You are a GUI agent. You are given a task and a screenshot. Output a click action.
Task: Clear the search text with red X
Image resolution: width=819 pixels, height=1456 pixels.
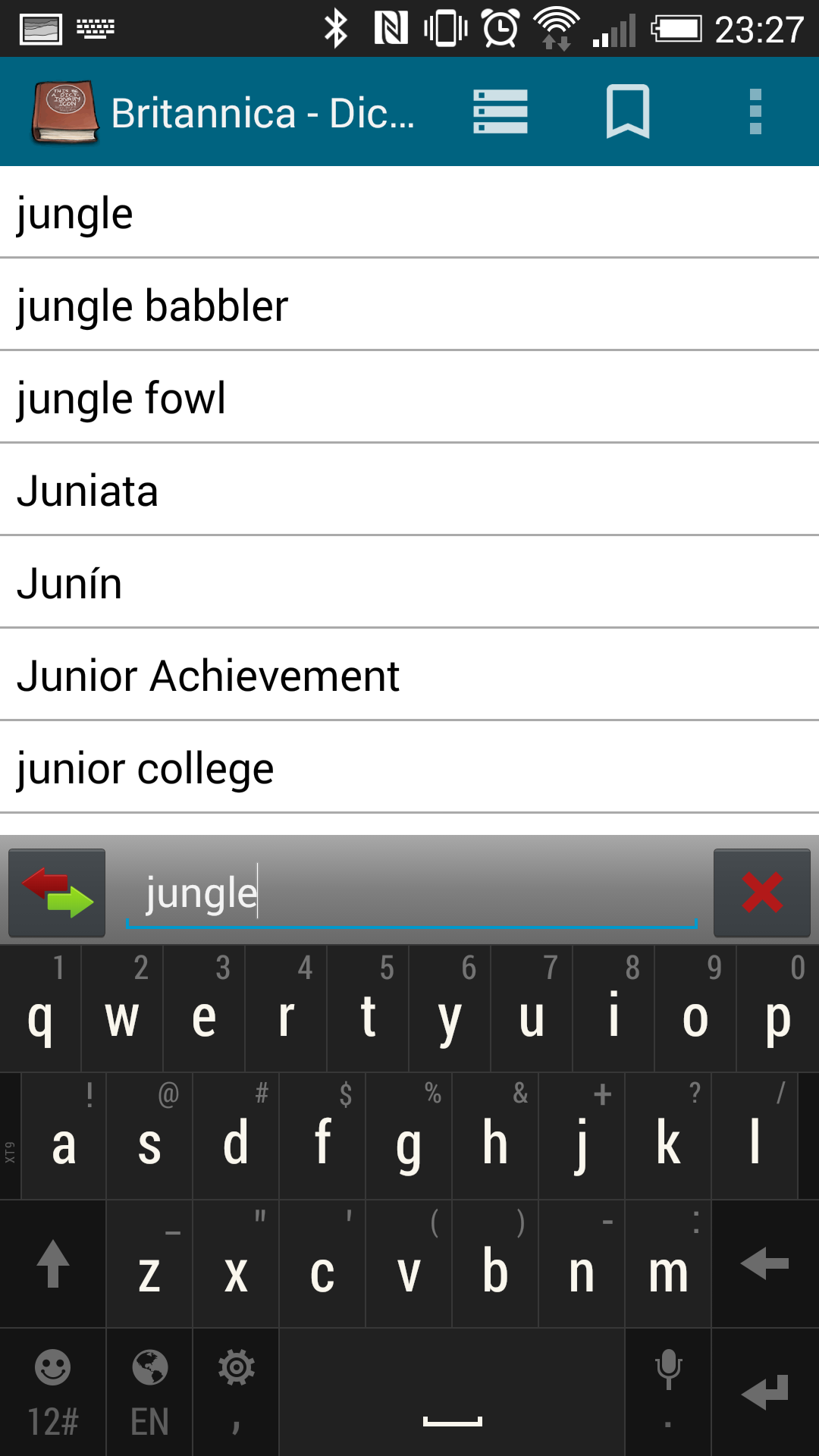coord(762,893)
